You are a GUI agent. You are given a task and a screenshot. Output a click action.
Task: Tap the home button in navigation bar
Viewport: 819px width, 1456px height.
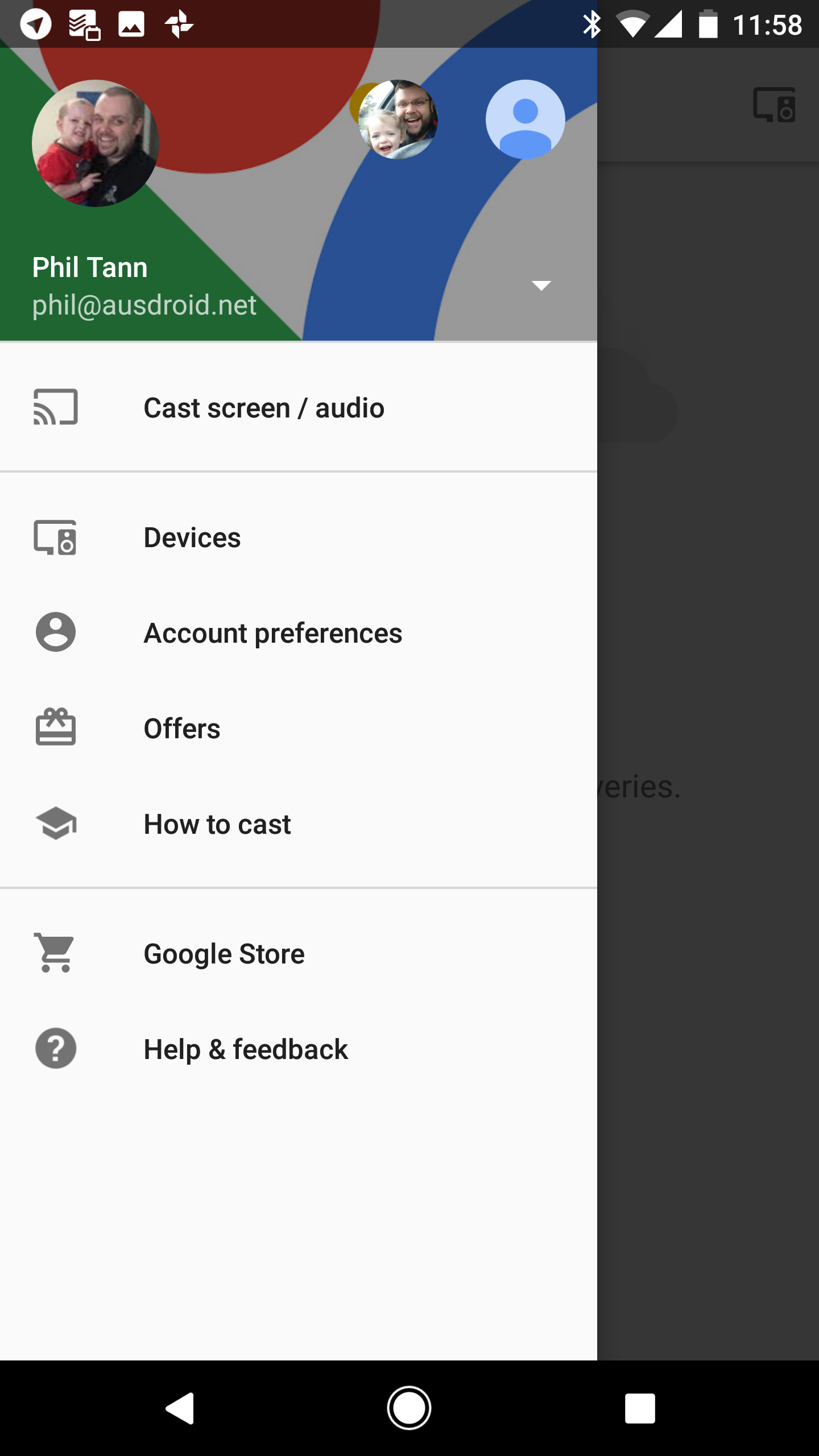click(x=409, y=1408)
